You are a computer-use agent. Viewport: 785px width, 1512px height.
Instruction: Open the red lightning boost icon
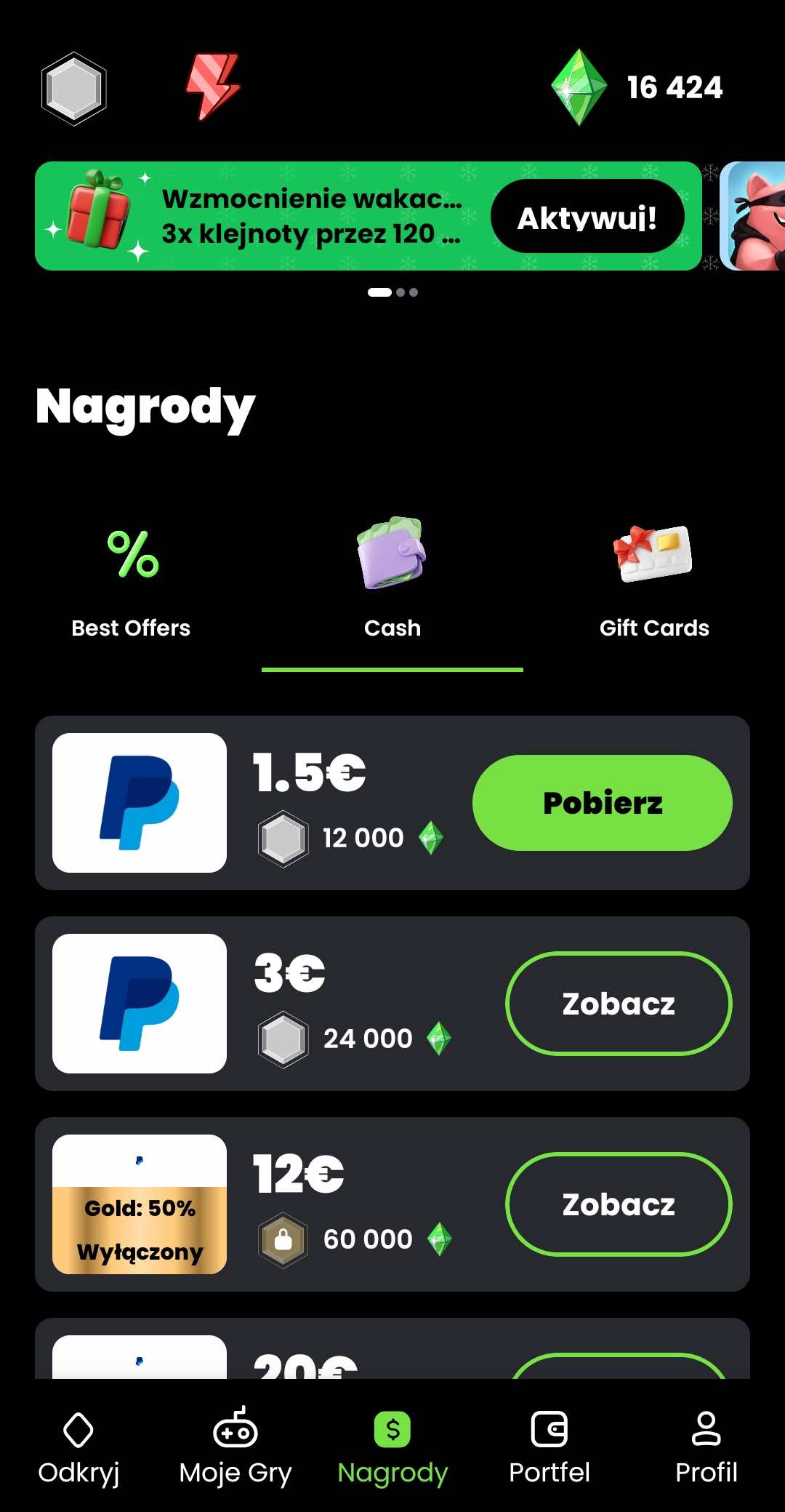pyautogui.click(x=212, y=87)
